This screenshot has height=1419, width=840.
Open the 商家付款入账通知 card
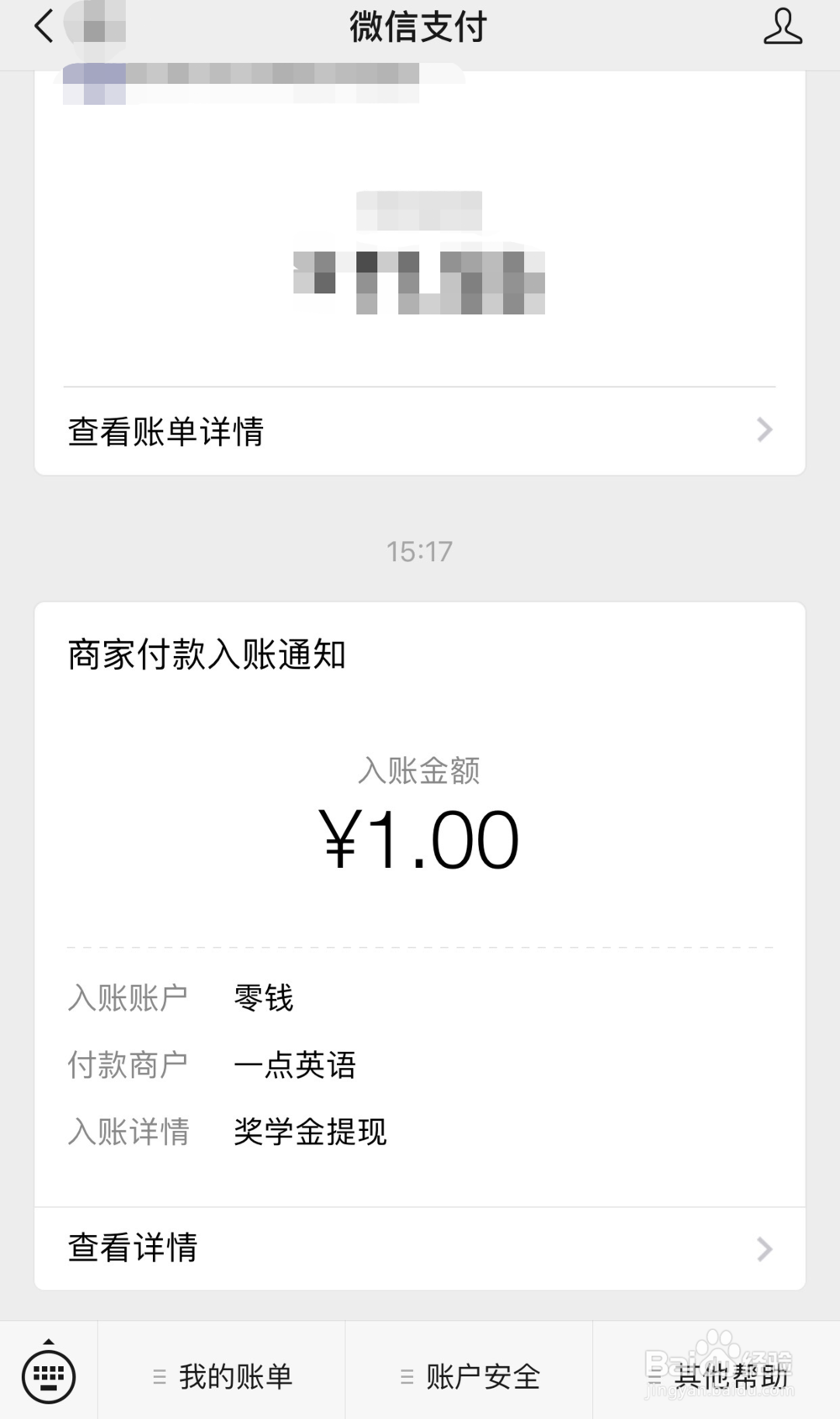418,840
